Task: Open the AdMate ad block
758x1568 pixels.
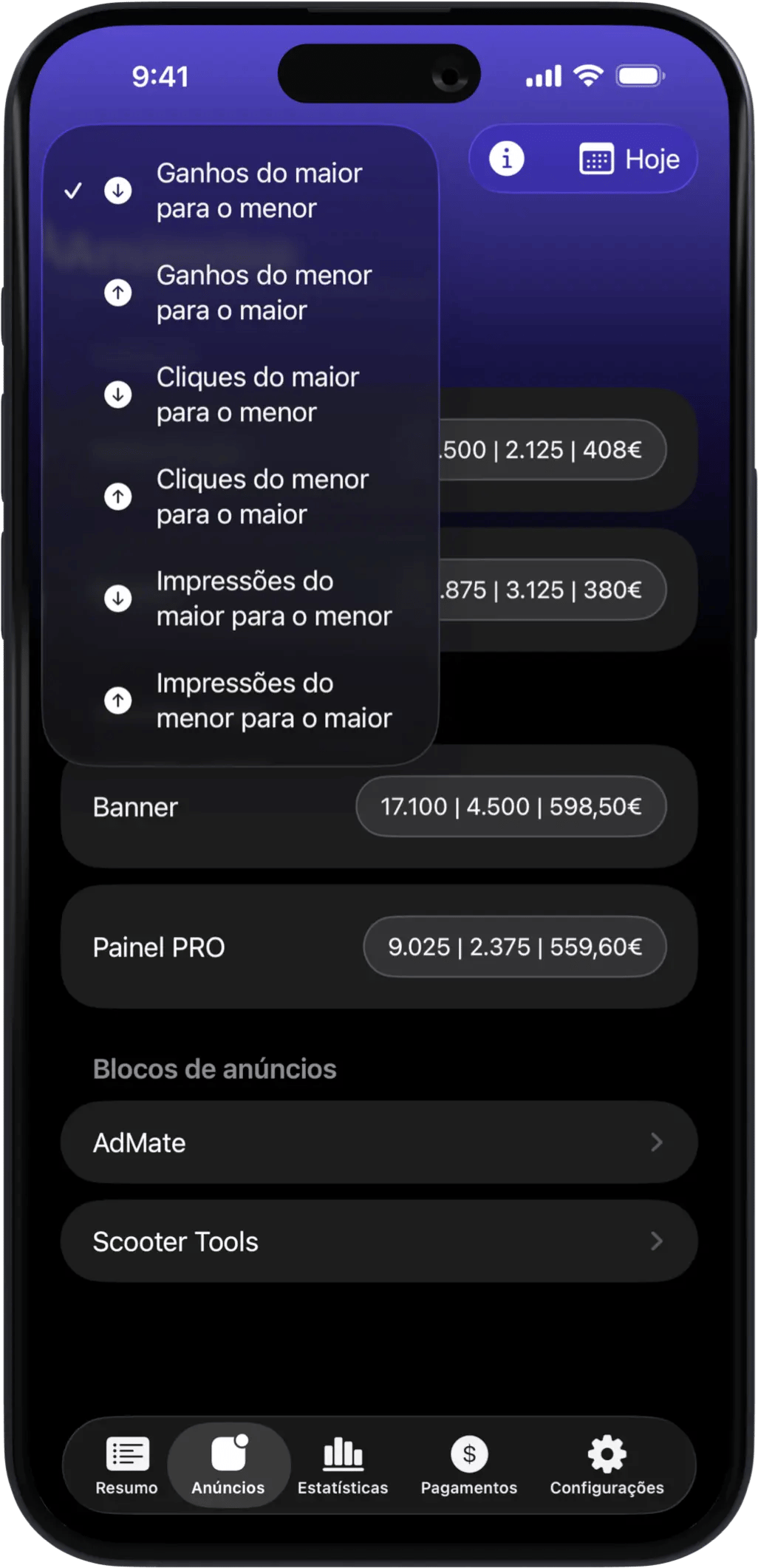Action: [x=378, y=1142]
